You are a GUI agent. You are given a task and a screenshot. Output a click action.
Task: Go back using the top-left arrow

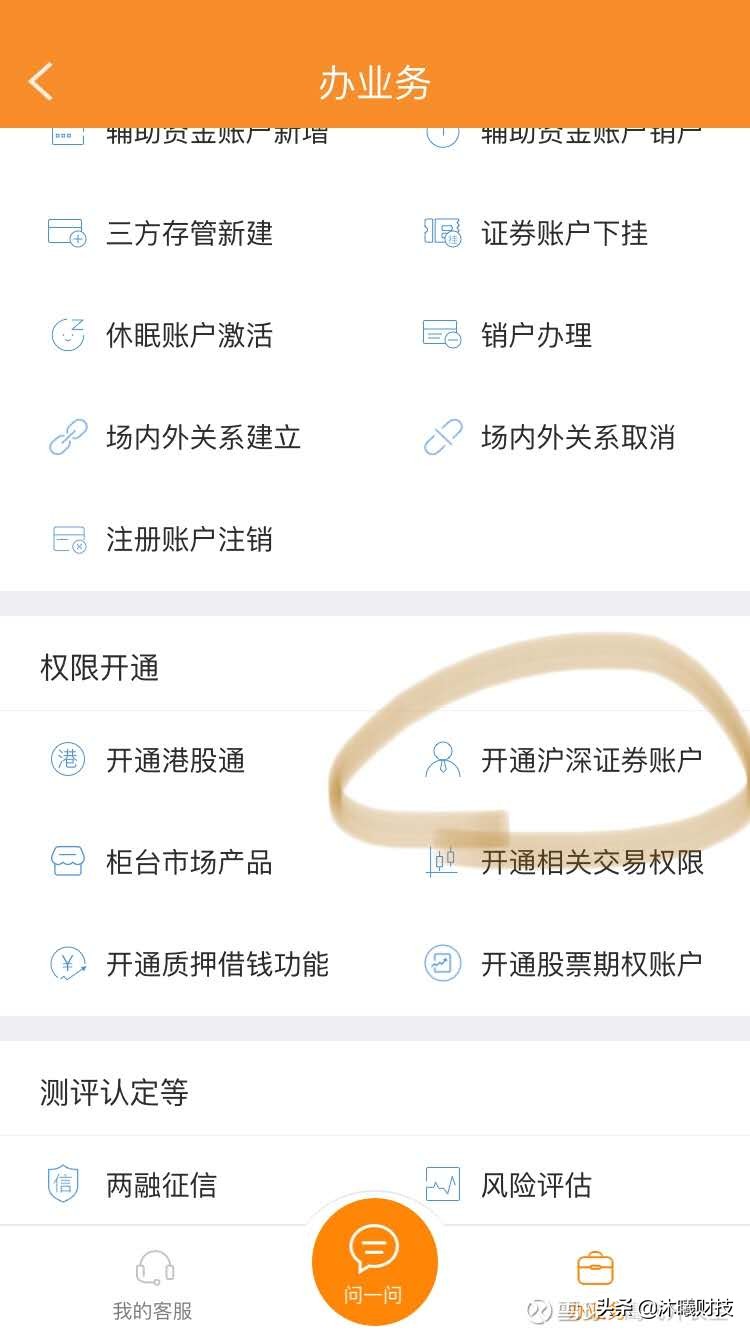(x=40, y=80)
